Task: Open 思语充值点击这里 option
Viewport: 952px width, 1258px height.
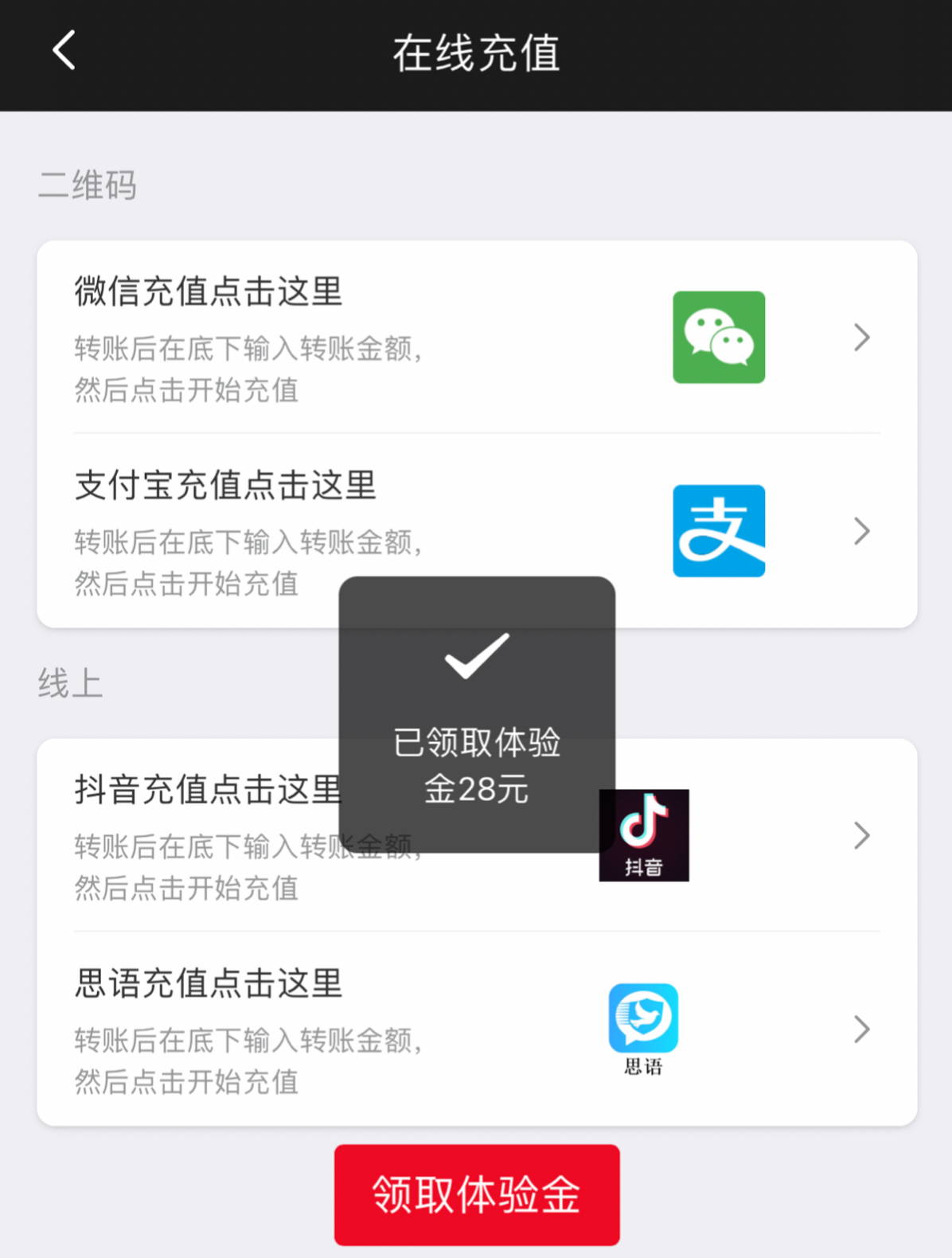Action: click(x=476, y=1029)
